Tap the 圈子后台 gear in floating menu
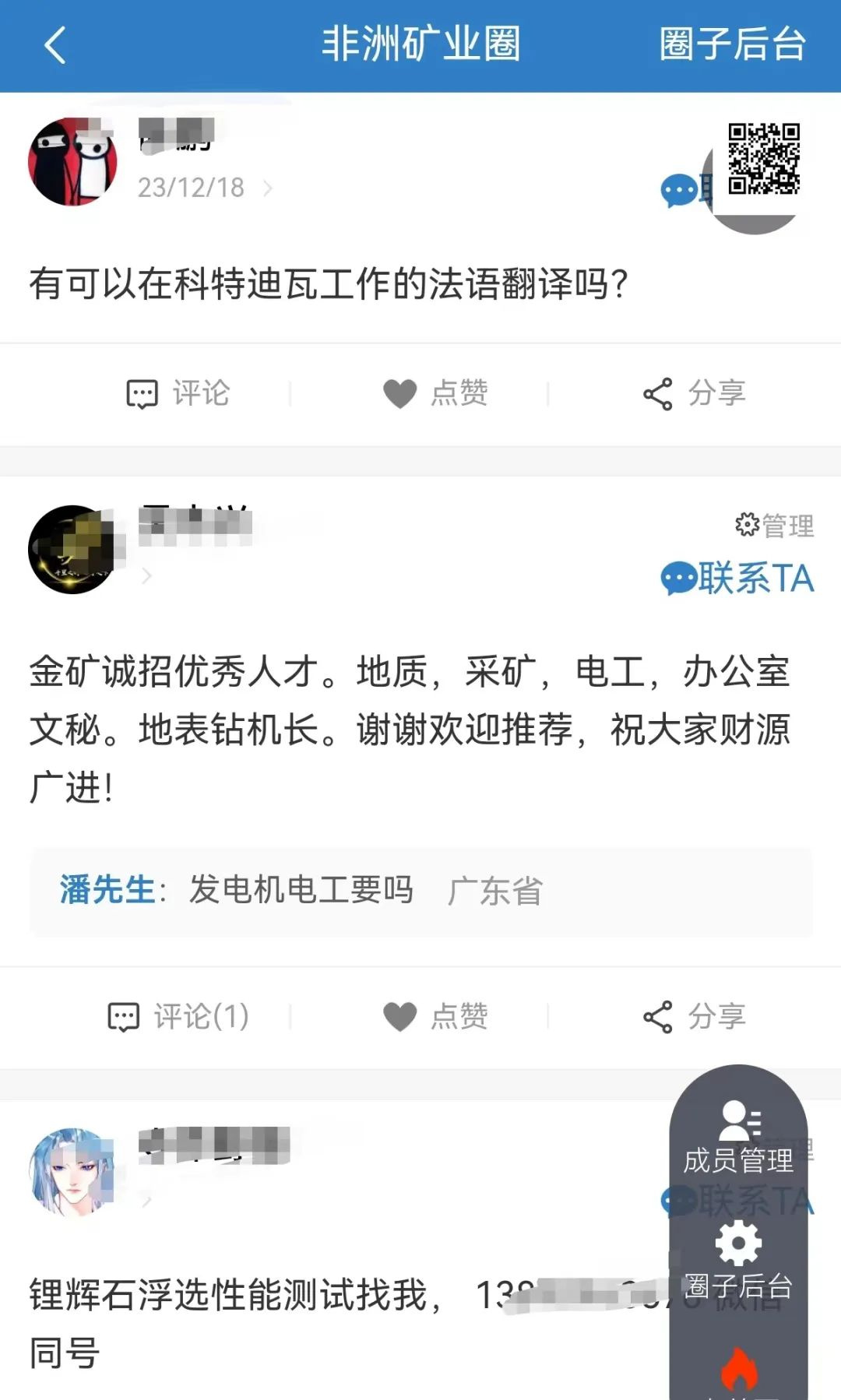 [x=738, y=1259]
